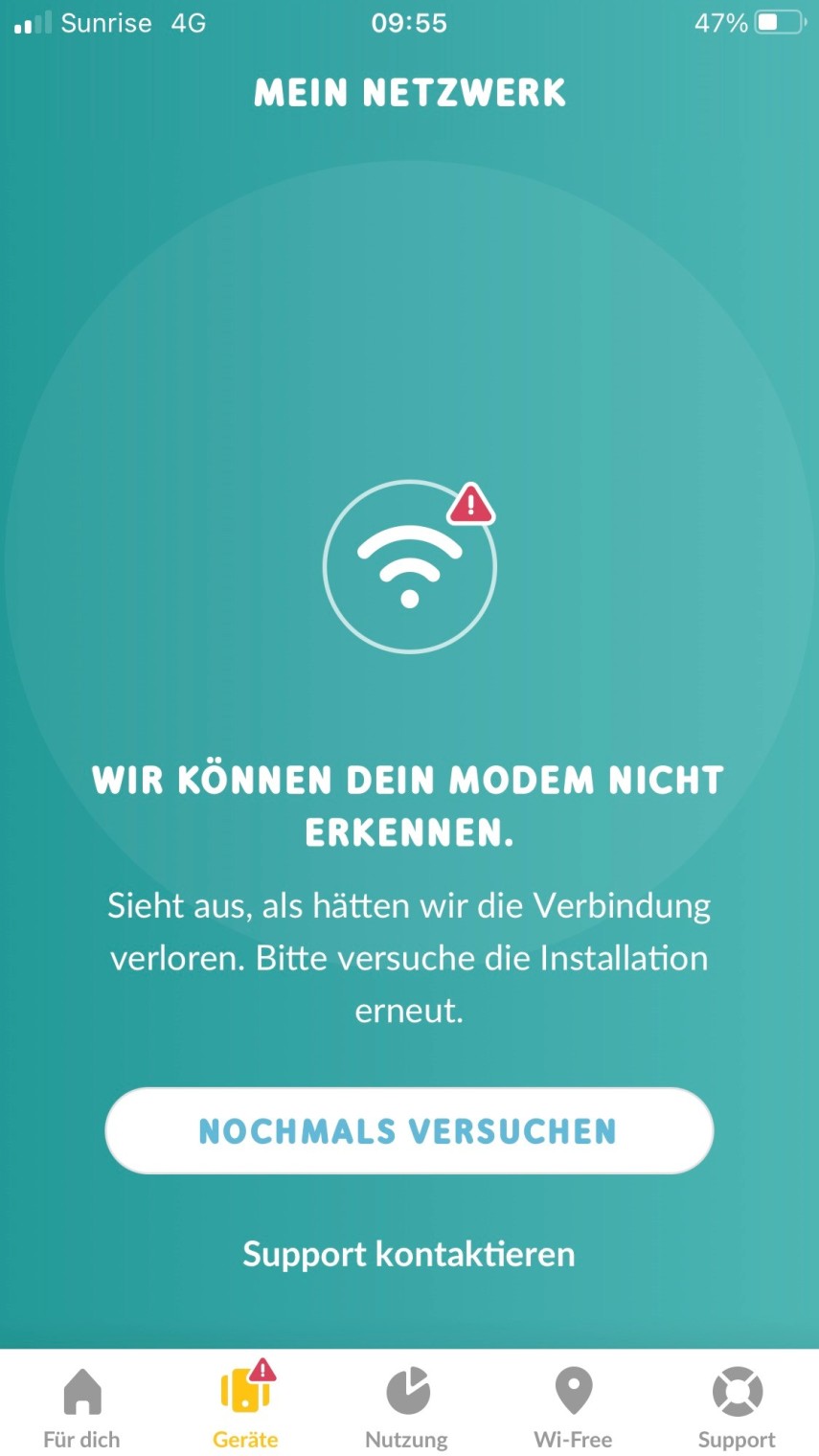
Task: Switch to the Für dich tab
Action: [81, 1406]
